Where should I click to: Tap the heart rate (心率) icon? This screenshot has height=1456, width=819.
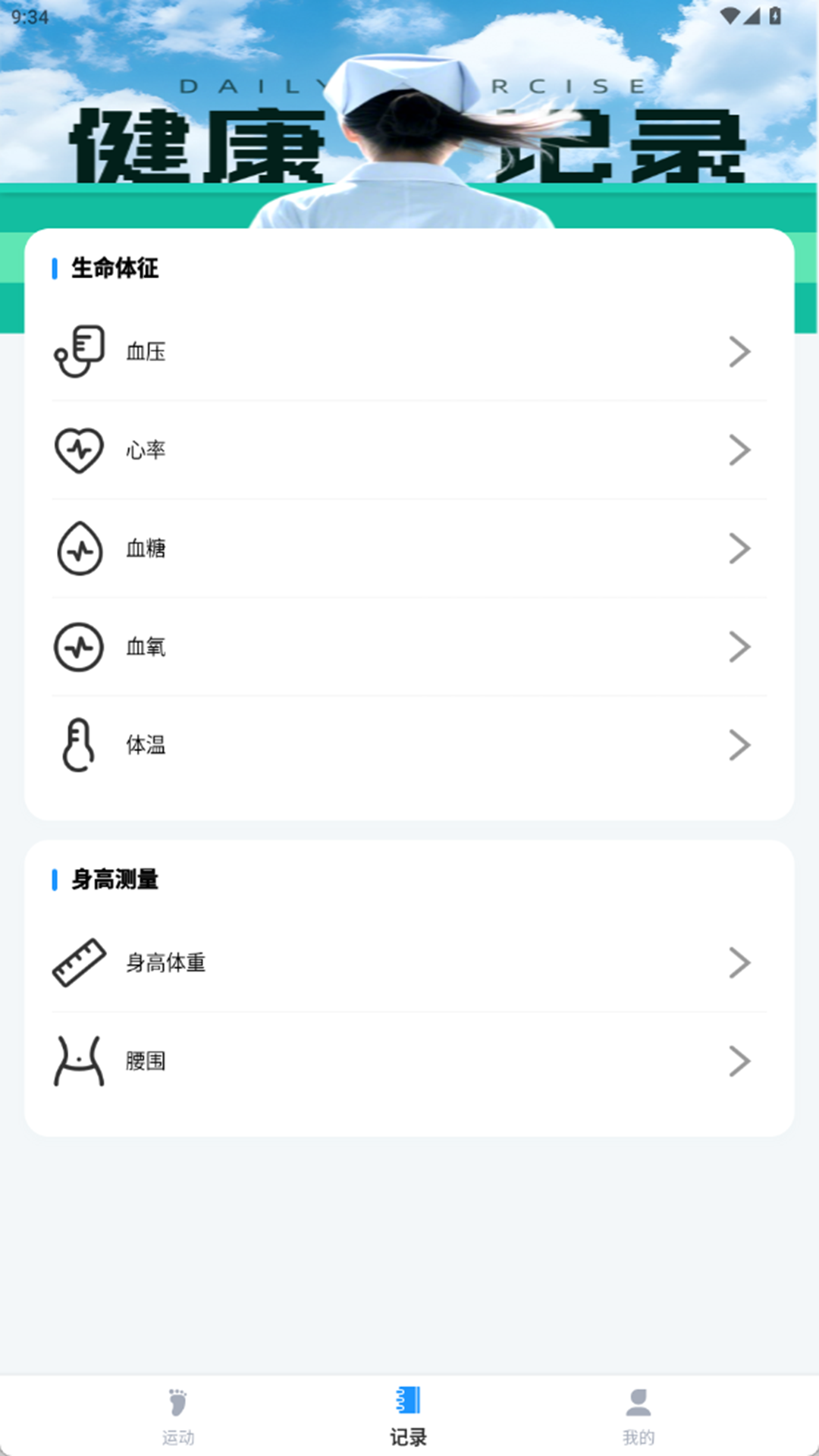[x=78, y=450]
